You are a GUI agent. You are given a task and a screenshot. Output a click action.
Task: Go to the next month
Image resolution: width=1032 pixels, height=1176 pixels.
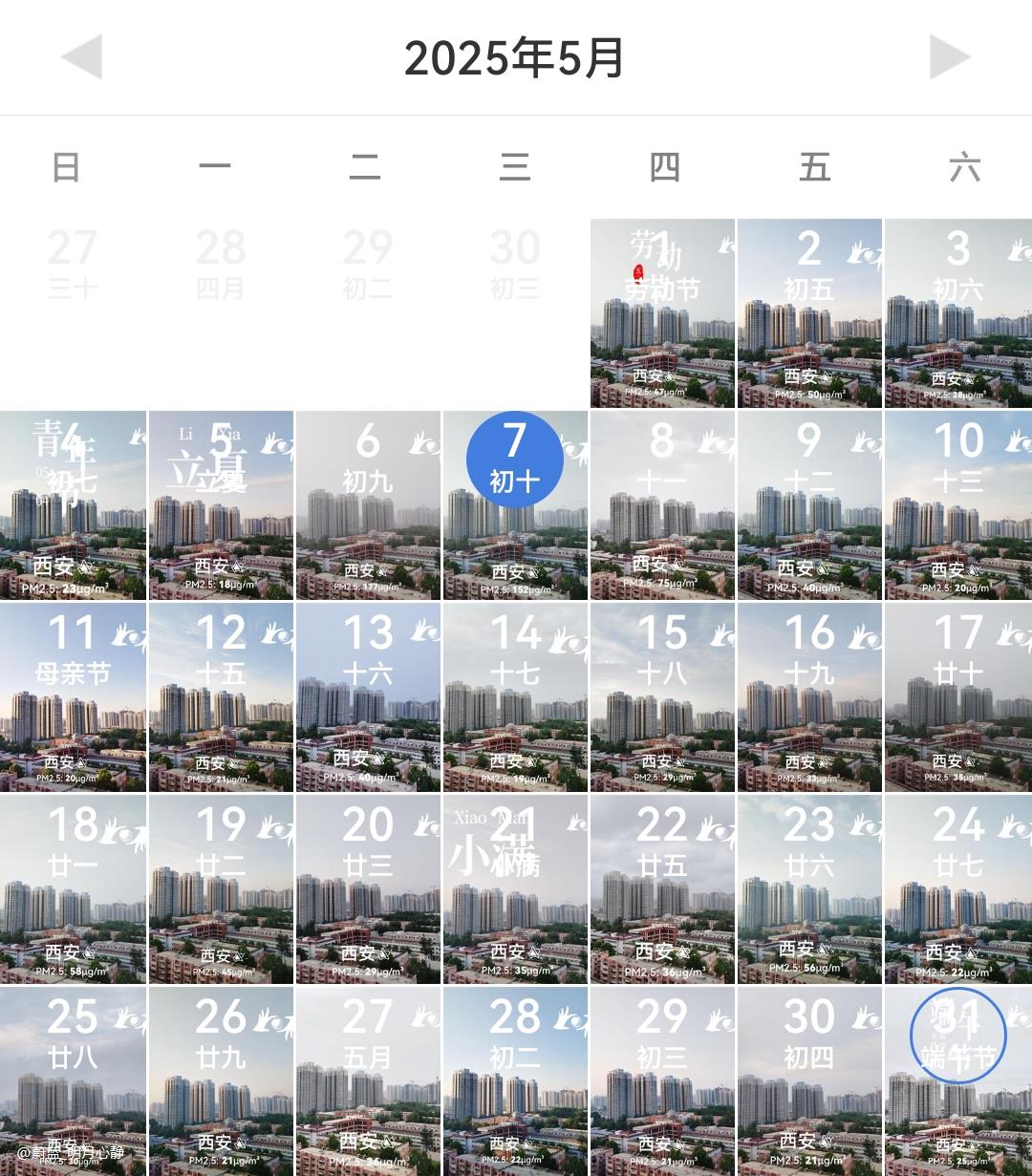click(x=950, y=57)
